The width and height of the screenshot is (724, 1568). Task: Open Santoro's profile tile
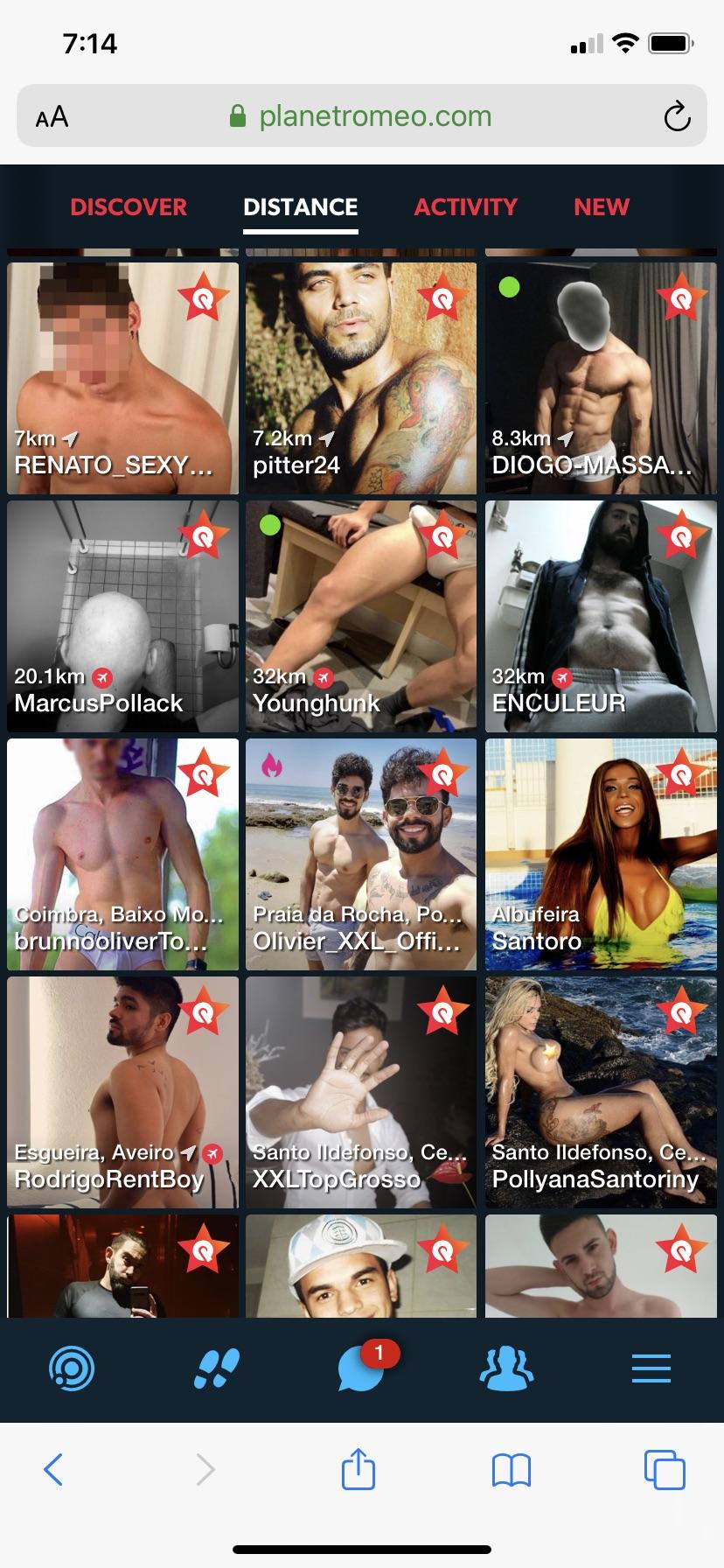pos(601,854)
